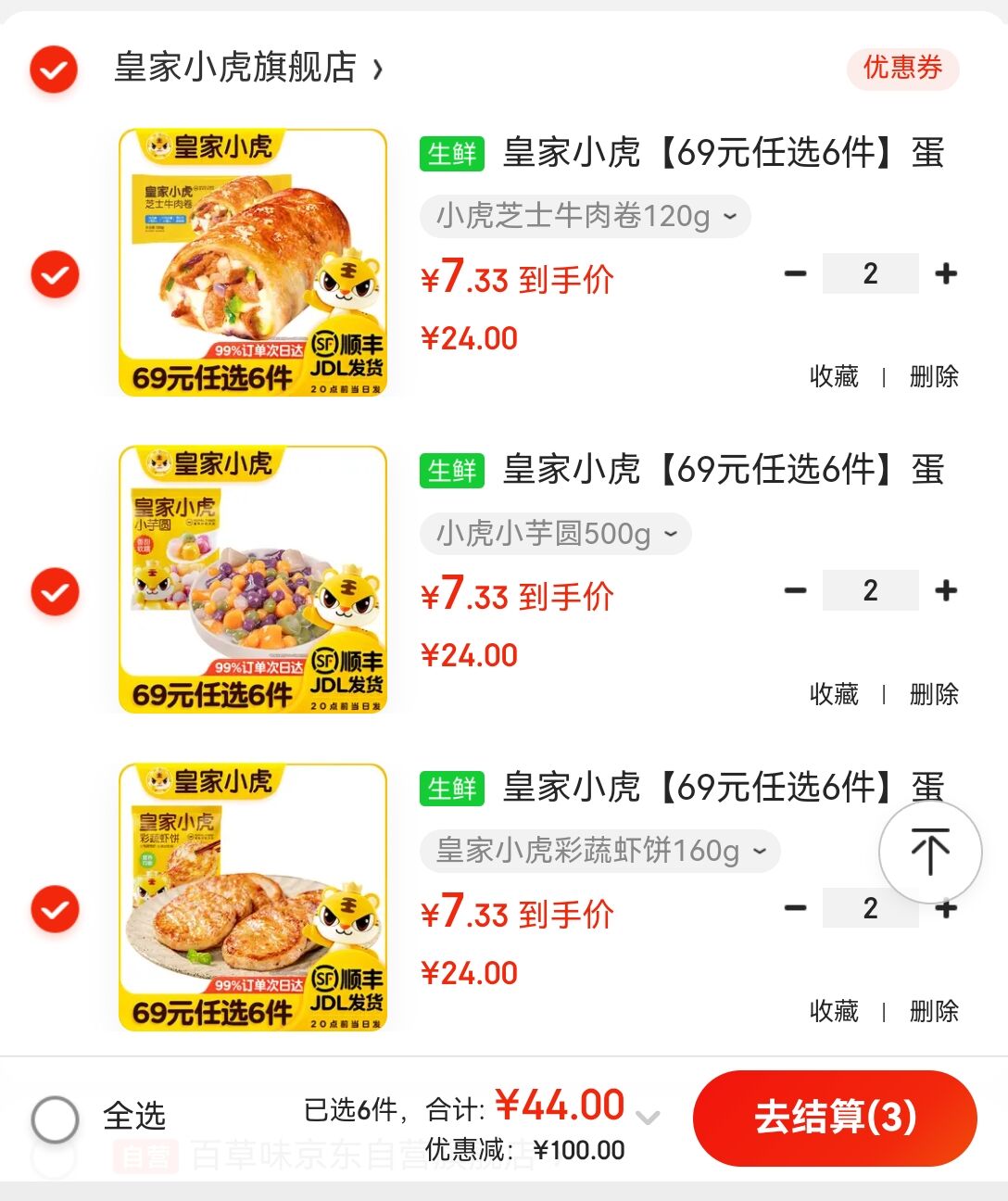This screenshot has height=1201, width=1008.
Task: Proceed with 去结算(3) checkout
Action: click(835, 1118)
